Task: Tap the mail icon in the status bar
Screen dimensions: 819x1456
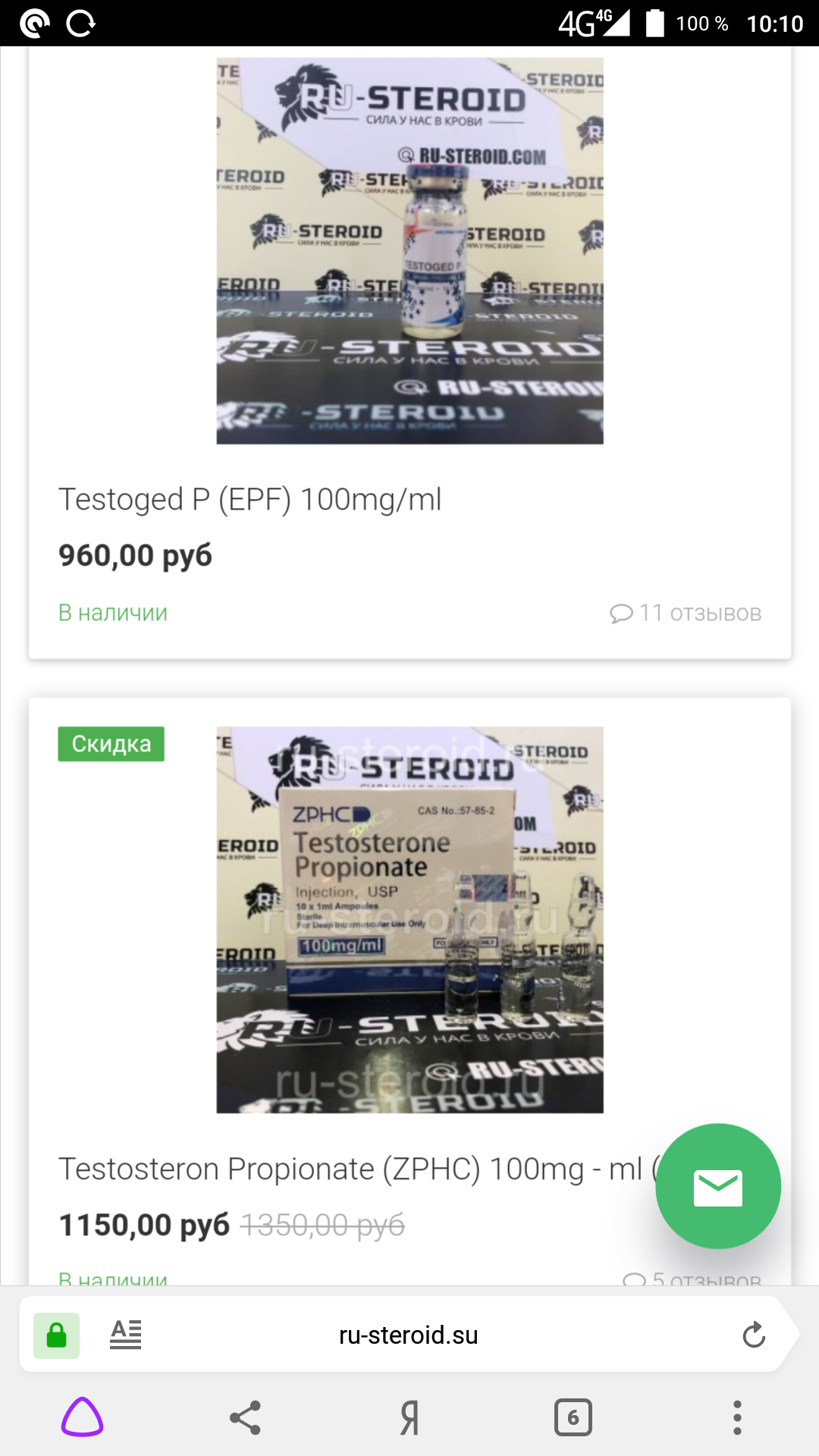Action: [34, 23]
